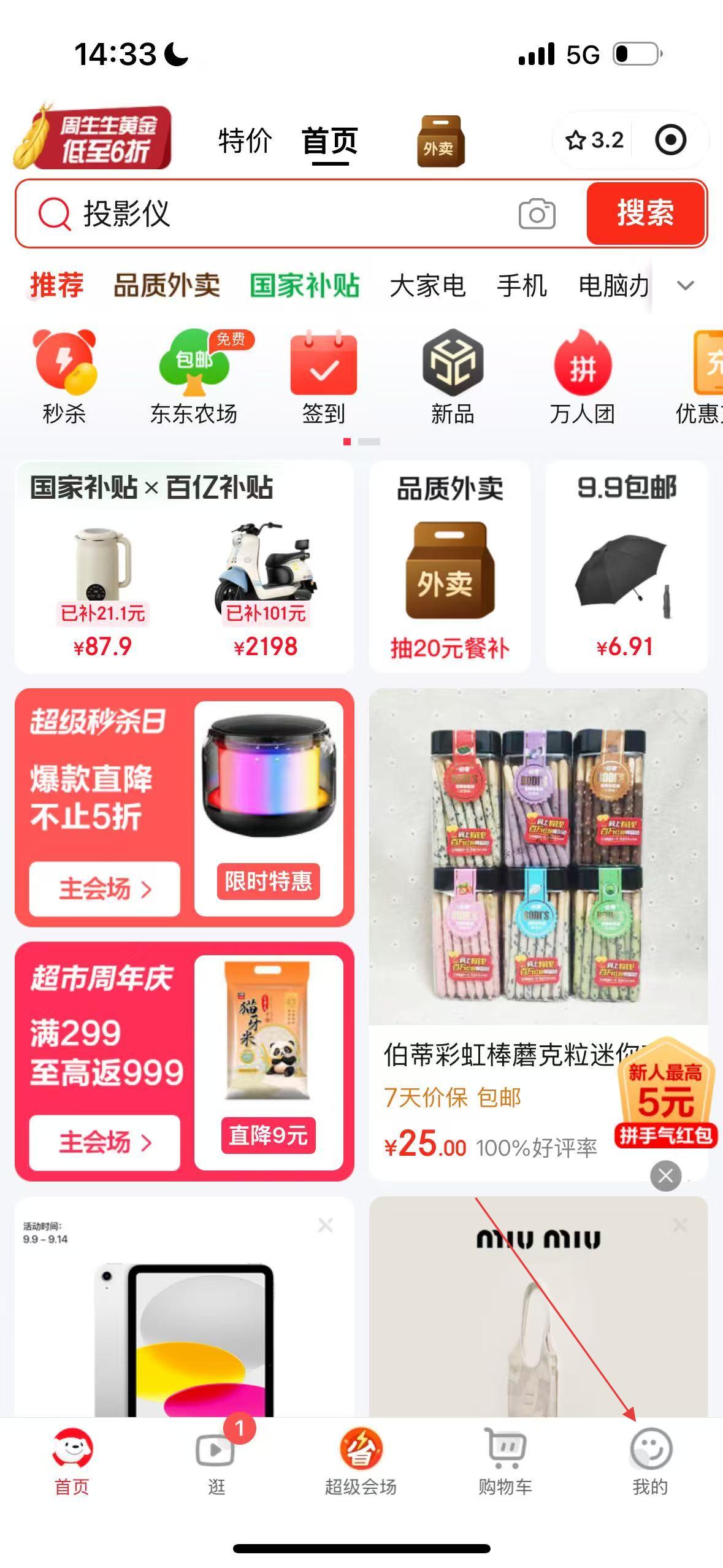Screen dimensions: 723x1568
Task: Select the 国家补贴 category tab
Action: coord(304,286)
